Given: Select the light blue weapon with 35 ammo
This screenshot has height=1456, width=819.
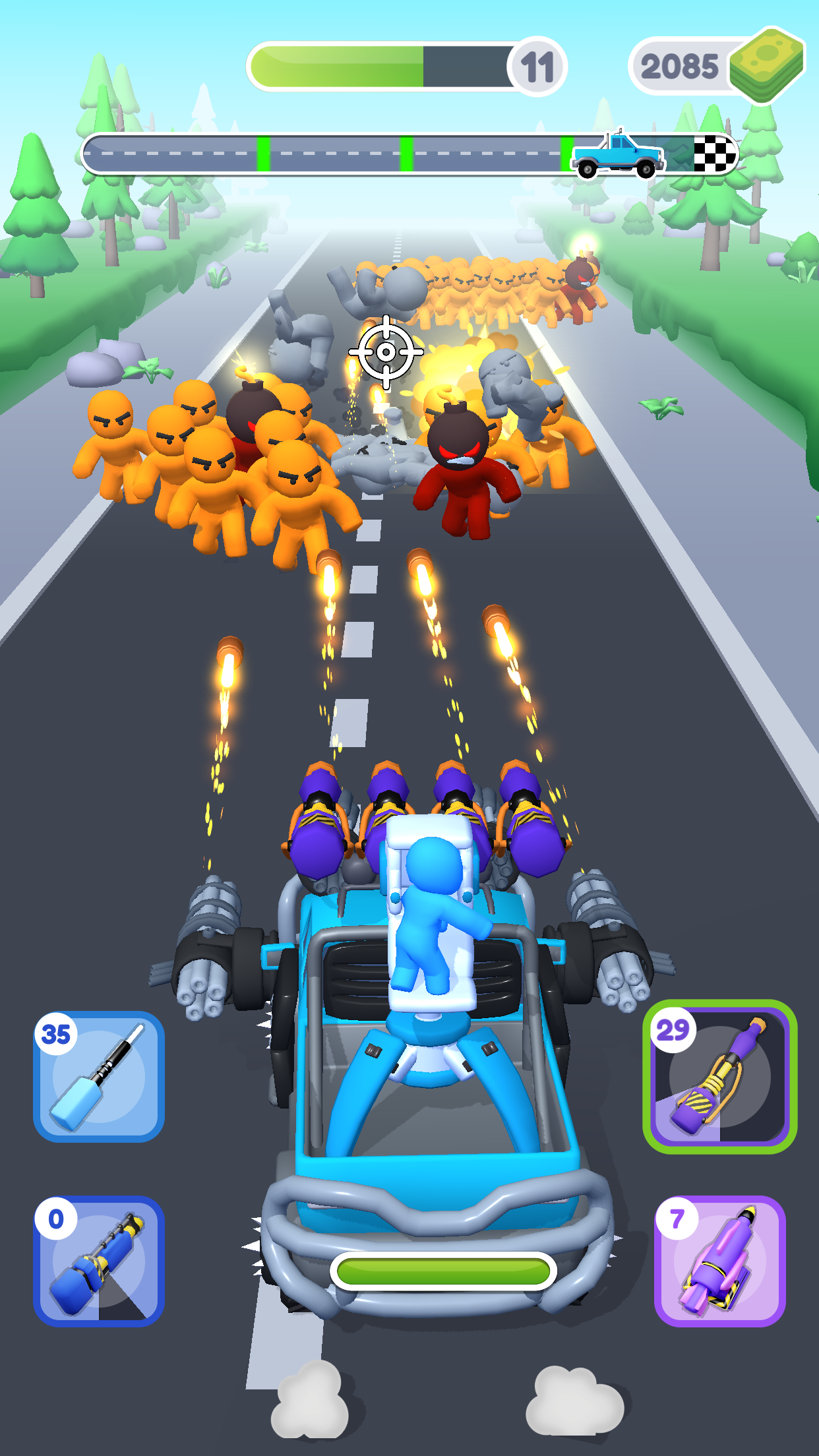Looking at the screenshot, I should [99, 1076].
